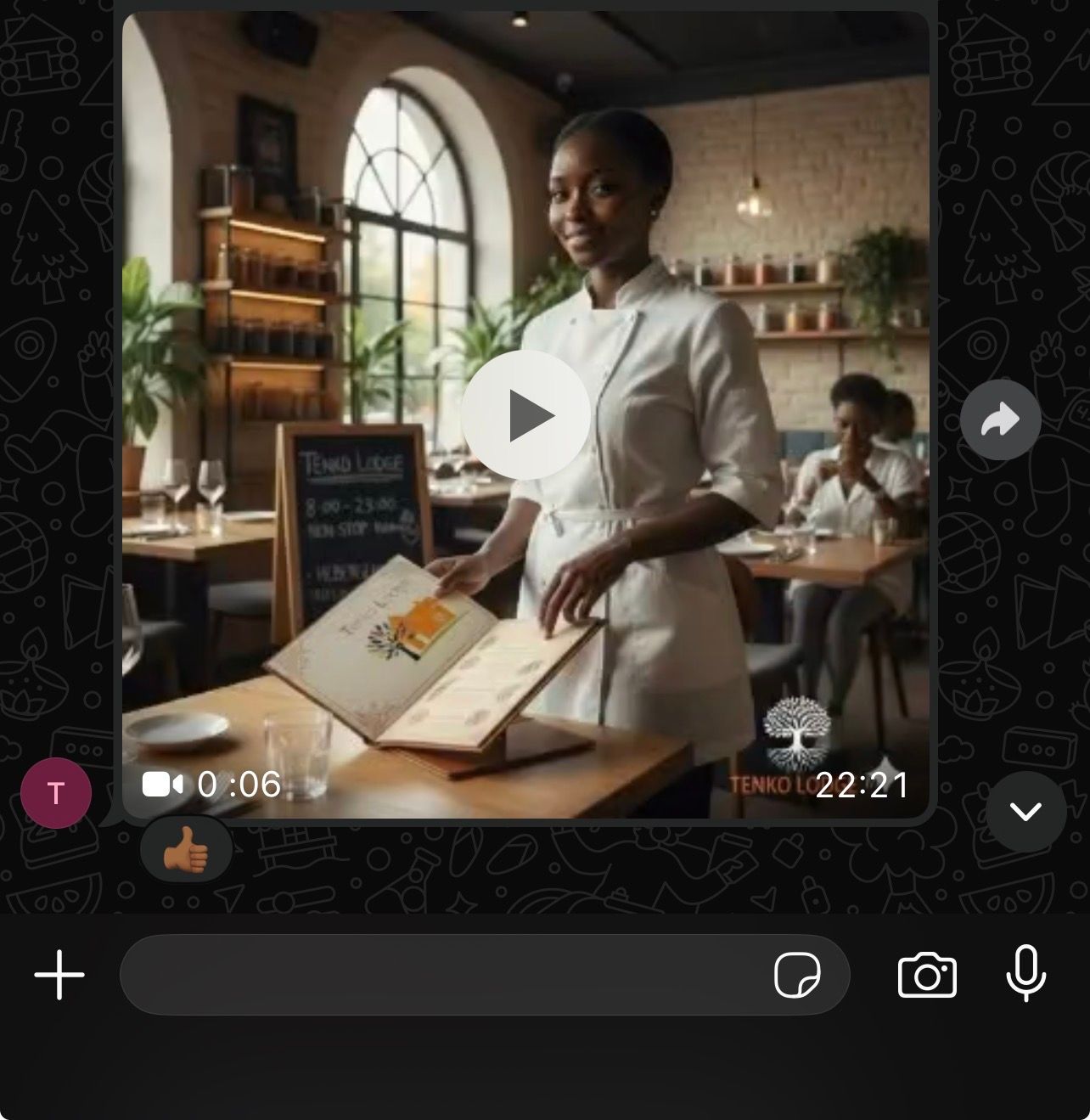The width and height of the screenshot is (1090, 1120).
Task: Open the sticker picker
Action: (x=797, y=975)
